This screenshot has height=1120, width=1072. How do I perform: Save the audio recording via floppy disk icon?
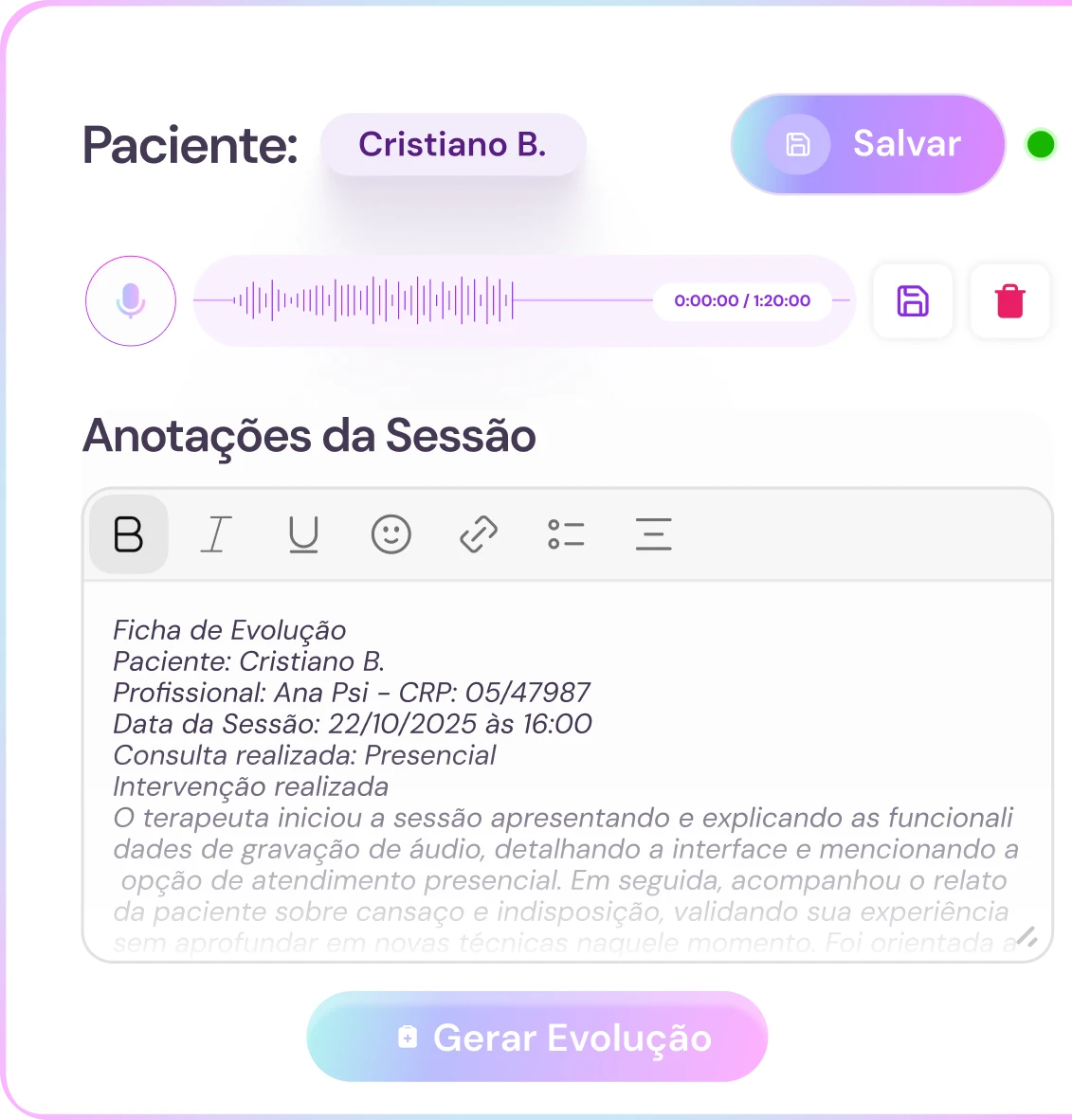point(912,300)
